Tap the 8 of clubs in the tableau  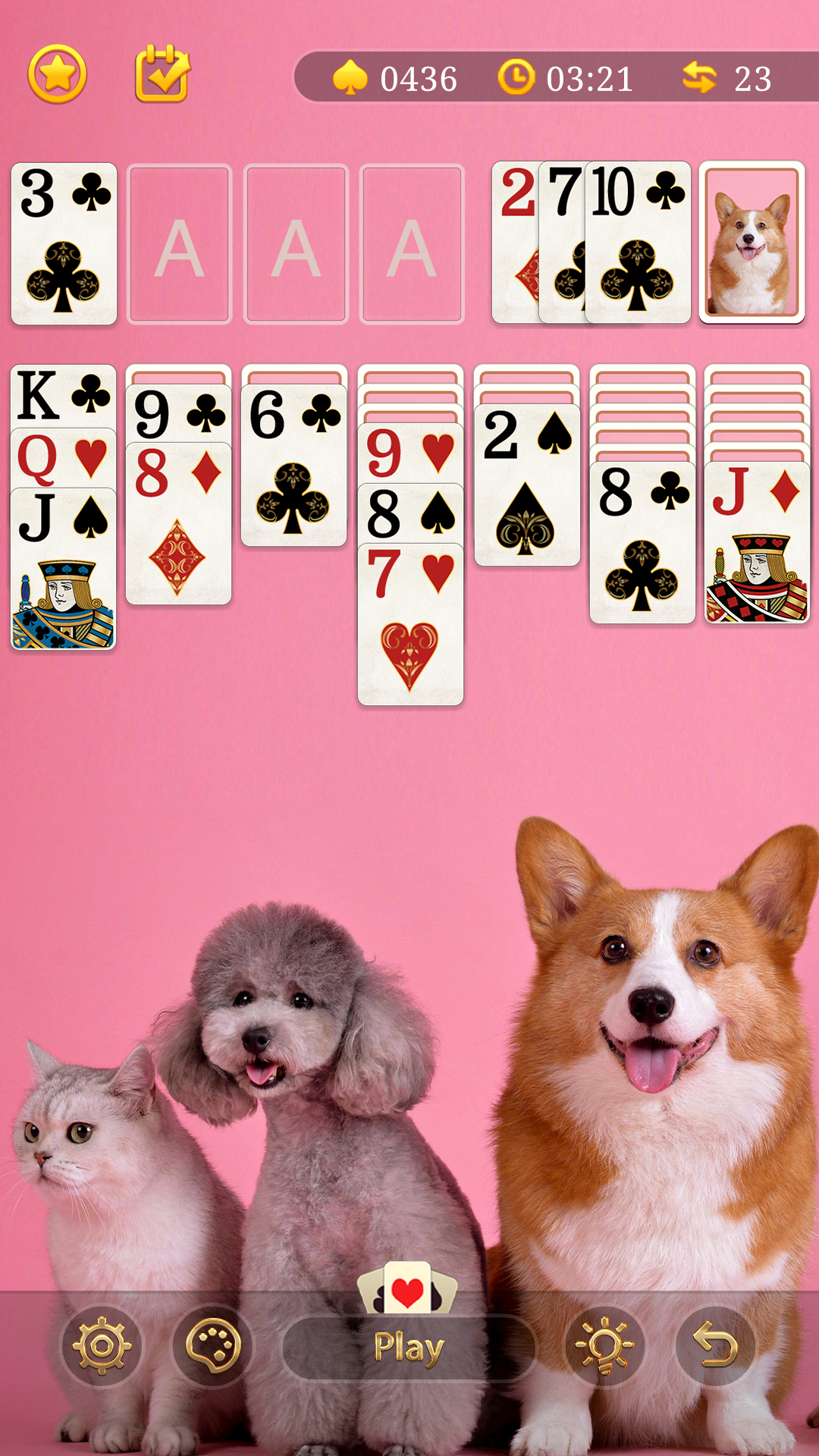(642, 542)
